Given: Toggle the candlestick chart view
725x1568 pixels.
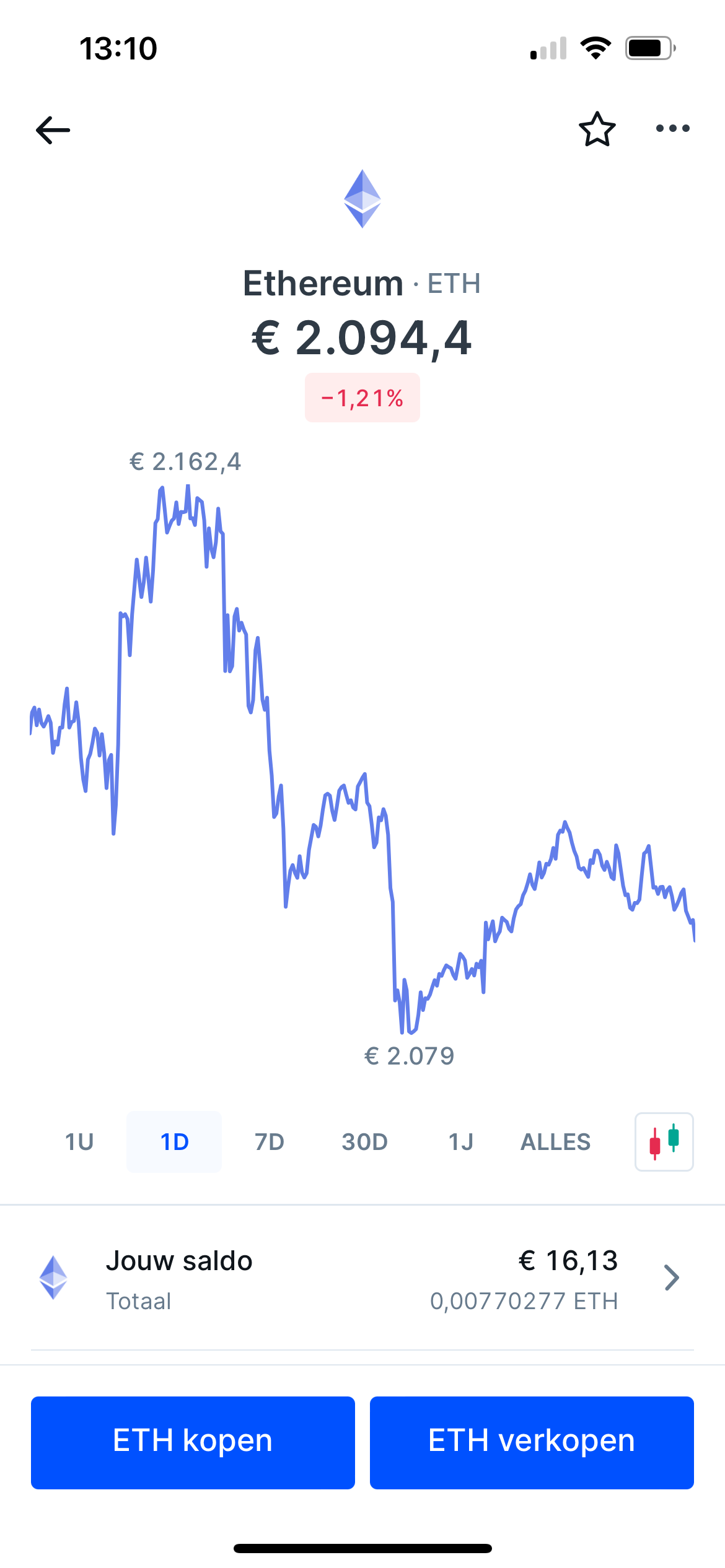Looking at the screenshot, I should [x=664, y=1141].
